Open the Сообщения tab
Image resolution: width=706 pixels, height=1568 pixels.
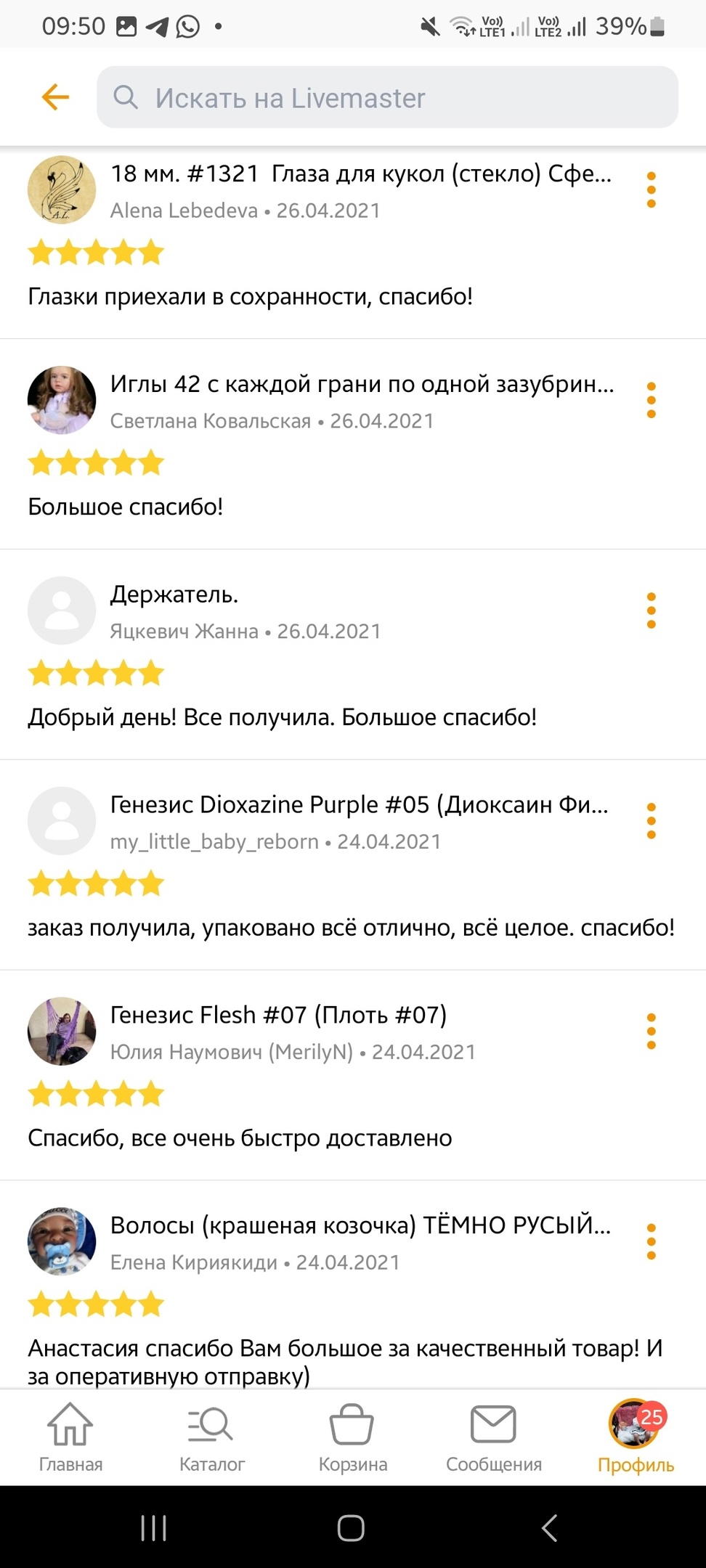coord(494,1438)
